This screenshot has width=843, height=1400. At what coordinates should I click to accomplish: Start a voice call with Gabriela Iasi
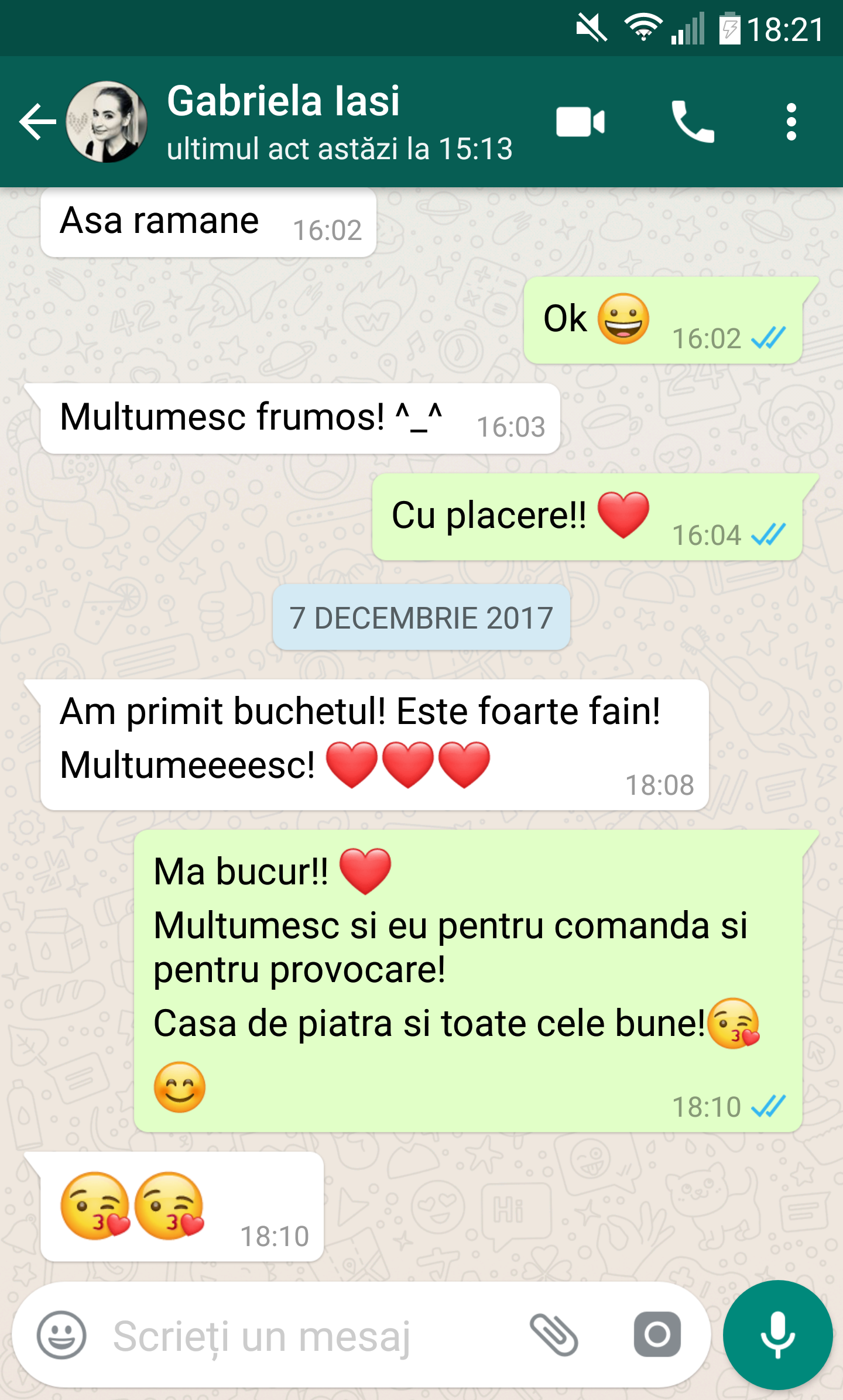(x=693, y=122)
